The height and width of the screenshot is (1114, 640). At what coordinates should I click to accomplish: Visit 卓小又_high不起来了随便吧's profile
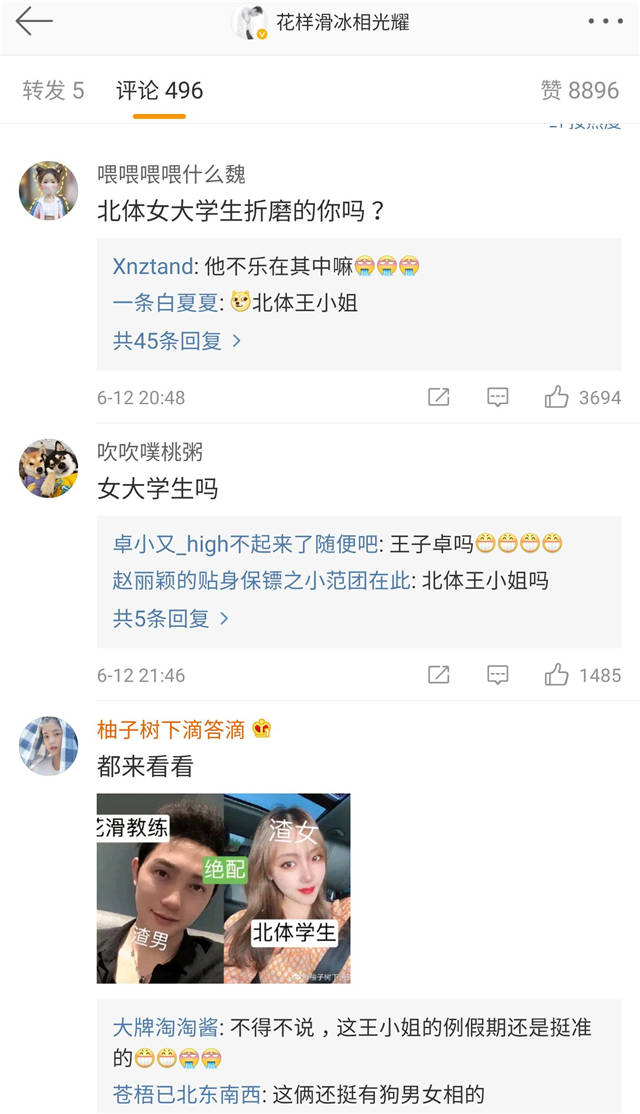tap(245, 544)
